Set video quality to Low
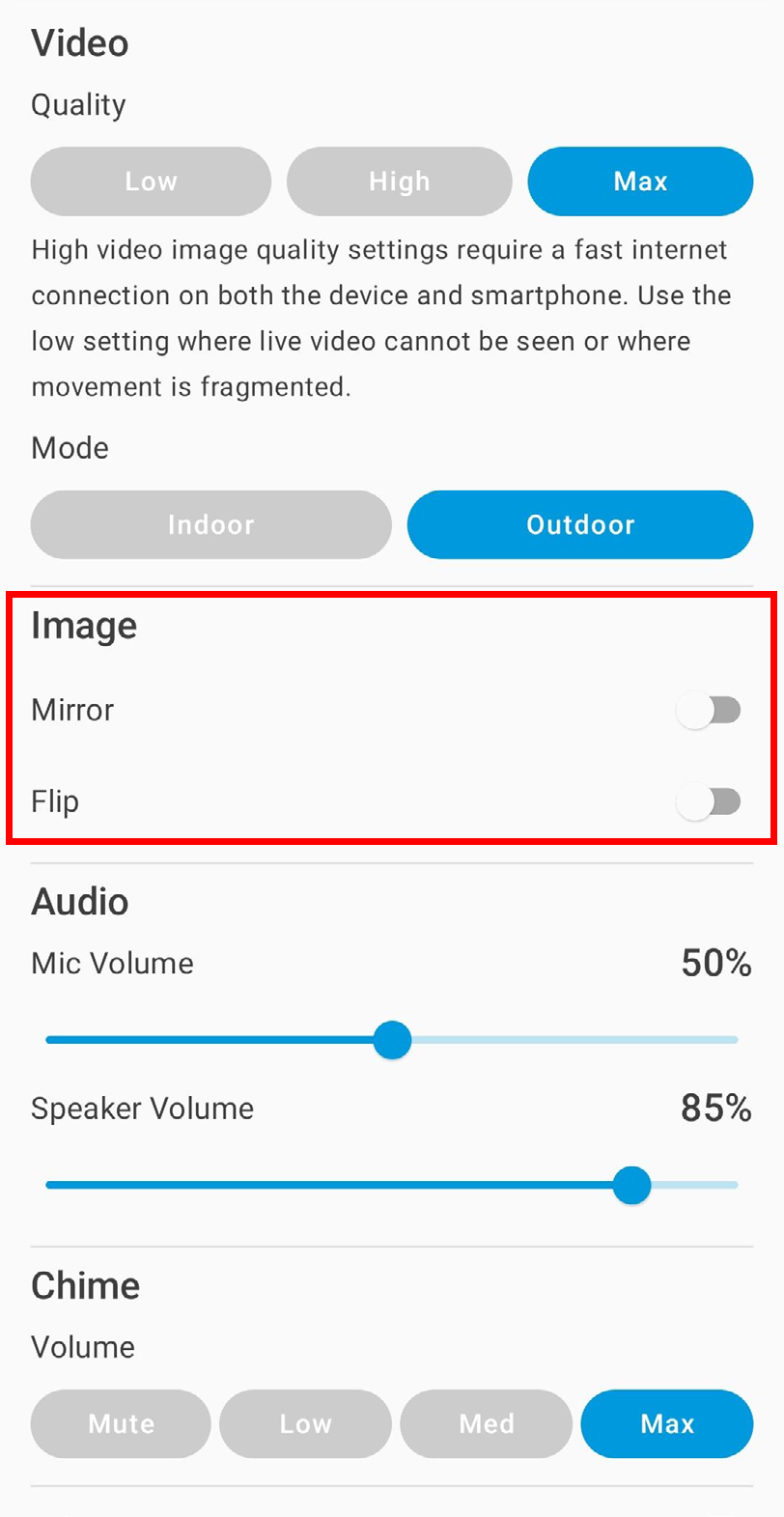 pos(151,182)
